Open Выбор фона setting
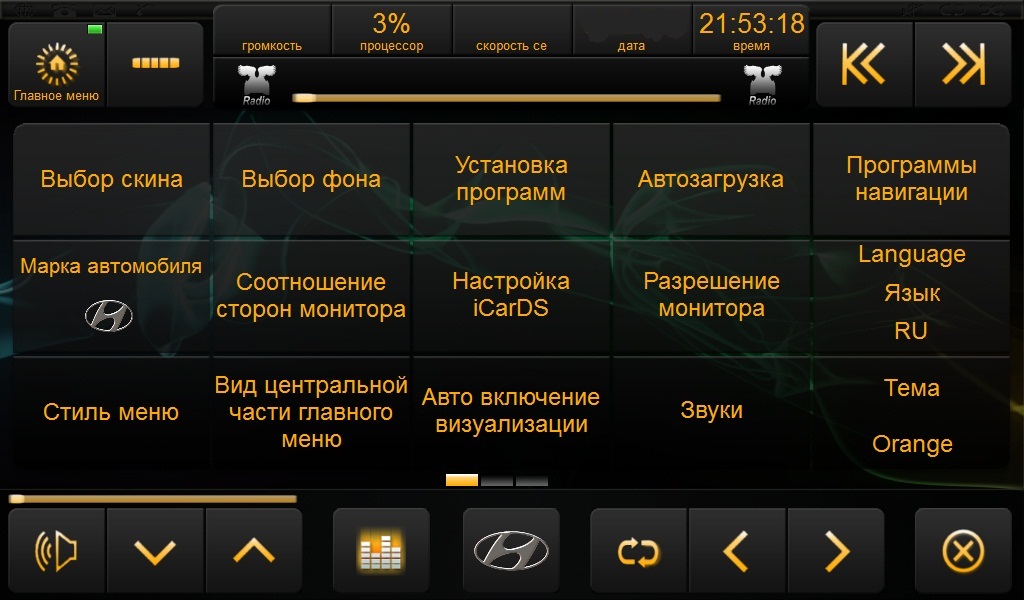The width and height of the screenshot is (1024, 600). (311, 180)
